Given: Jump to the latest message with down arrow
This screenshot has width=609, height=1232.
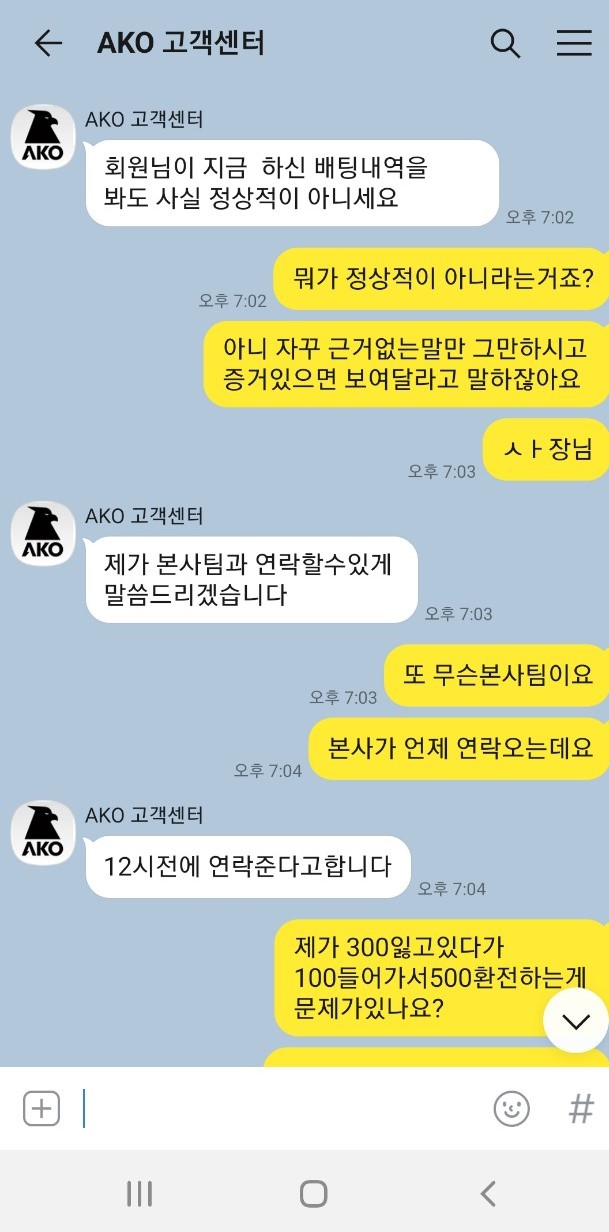Looking at the screenshot, I should (x=575, y=1021).
